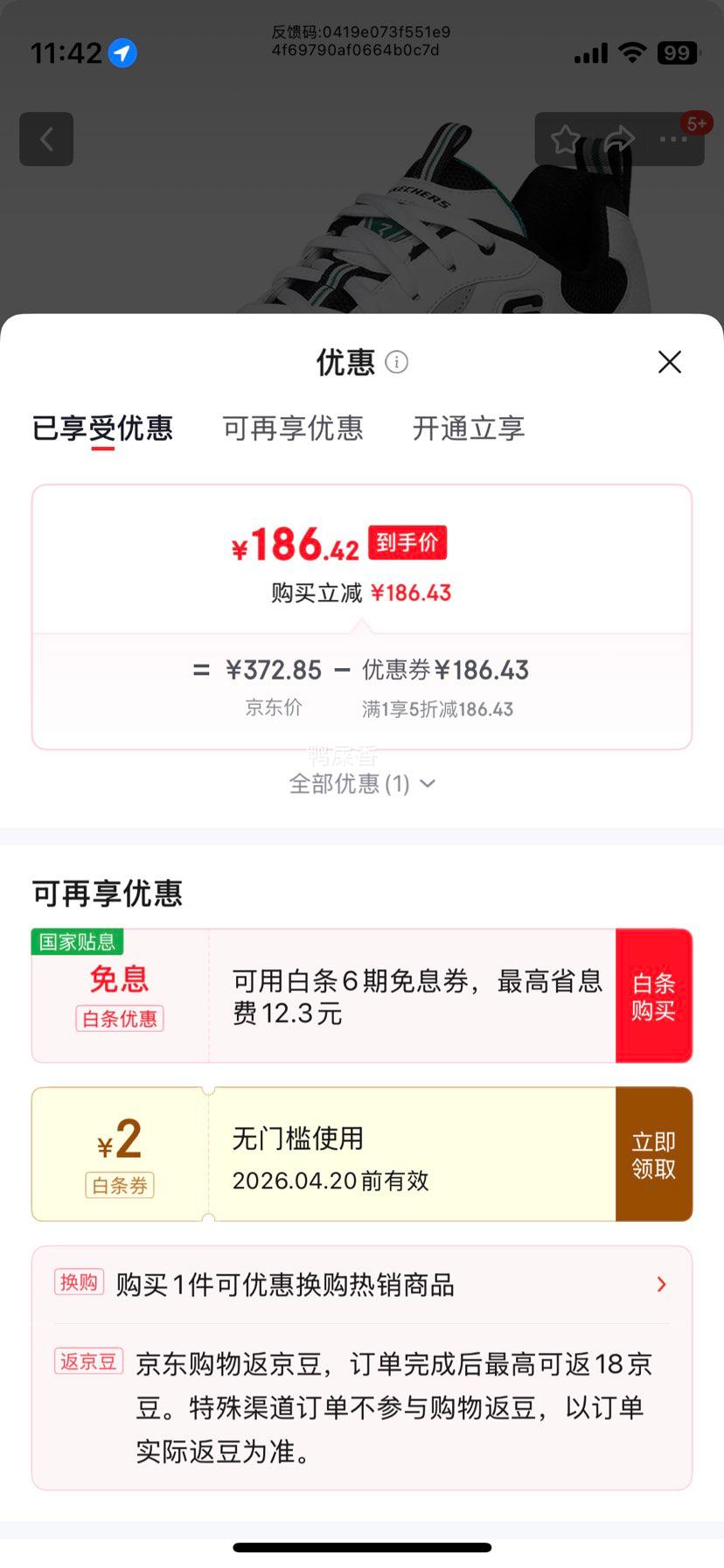This screenshot has width=724, height=1568.
Task: Tap the star to favorite the product
Action: click(565, 138)
